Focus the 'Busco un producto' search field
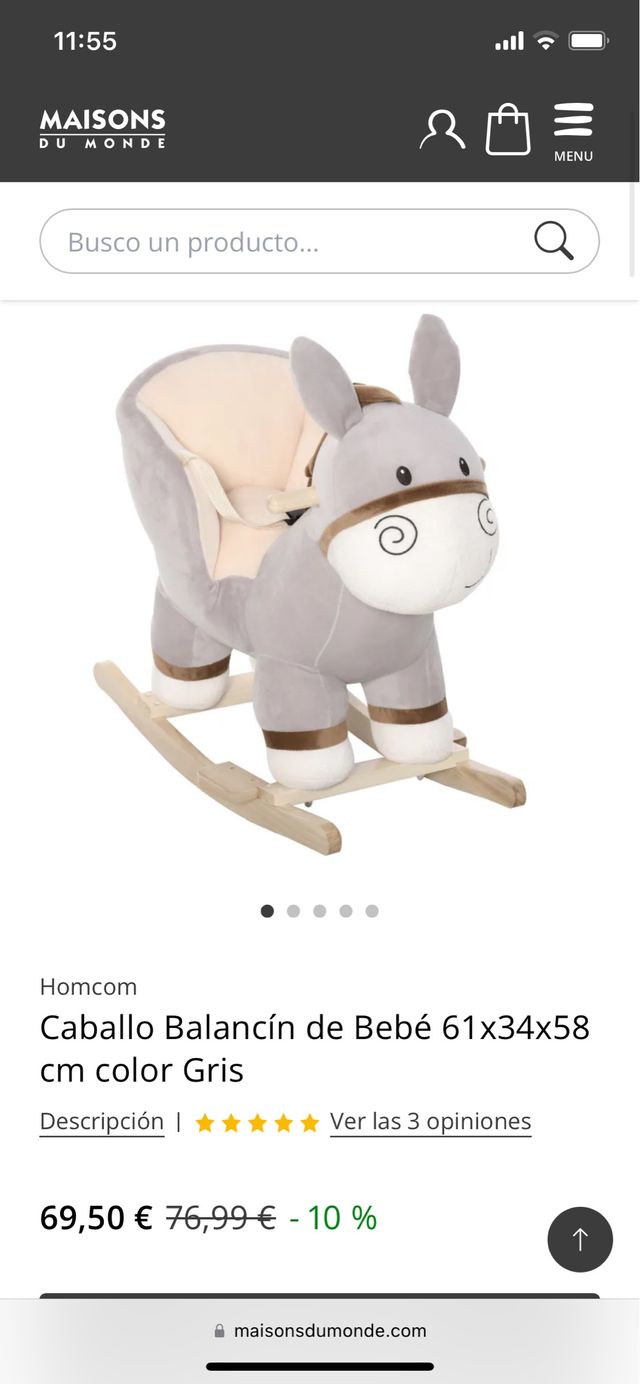 pos(290,242)
